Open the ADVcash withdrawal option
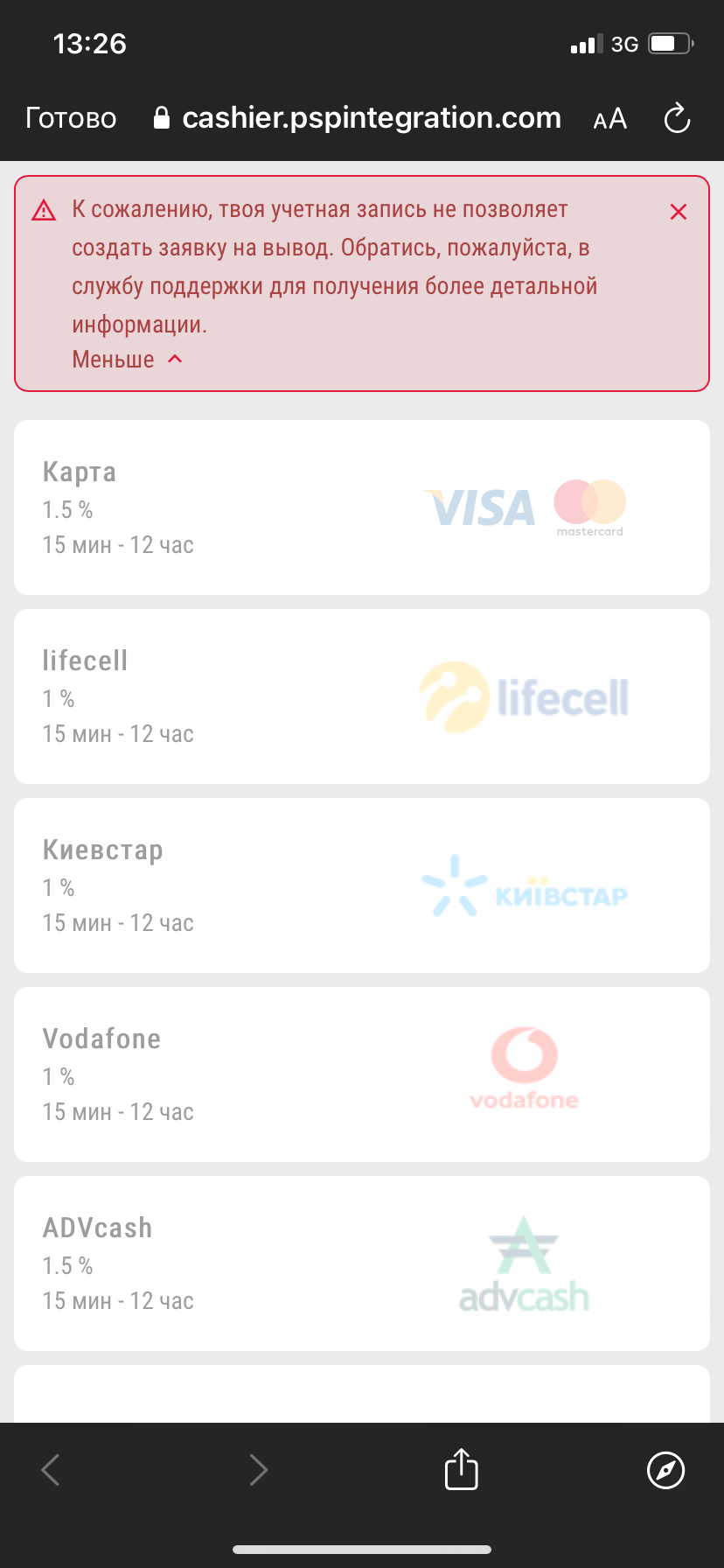 (362, 1263)
